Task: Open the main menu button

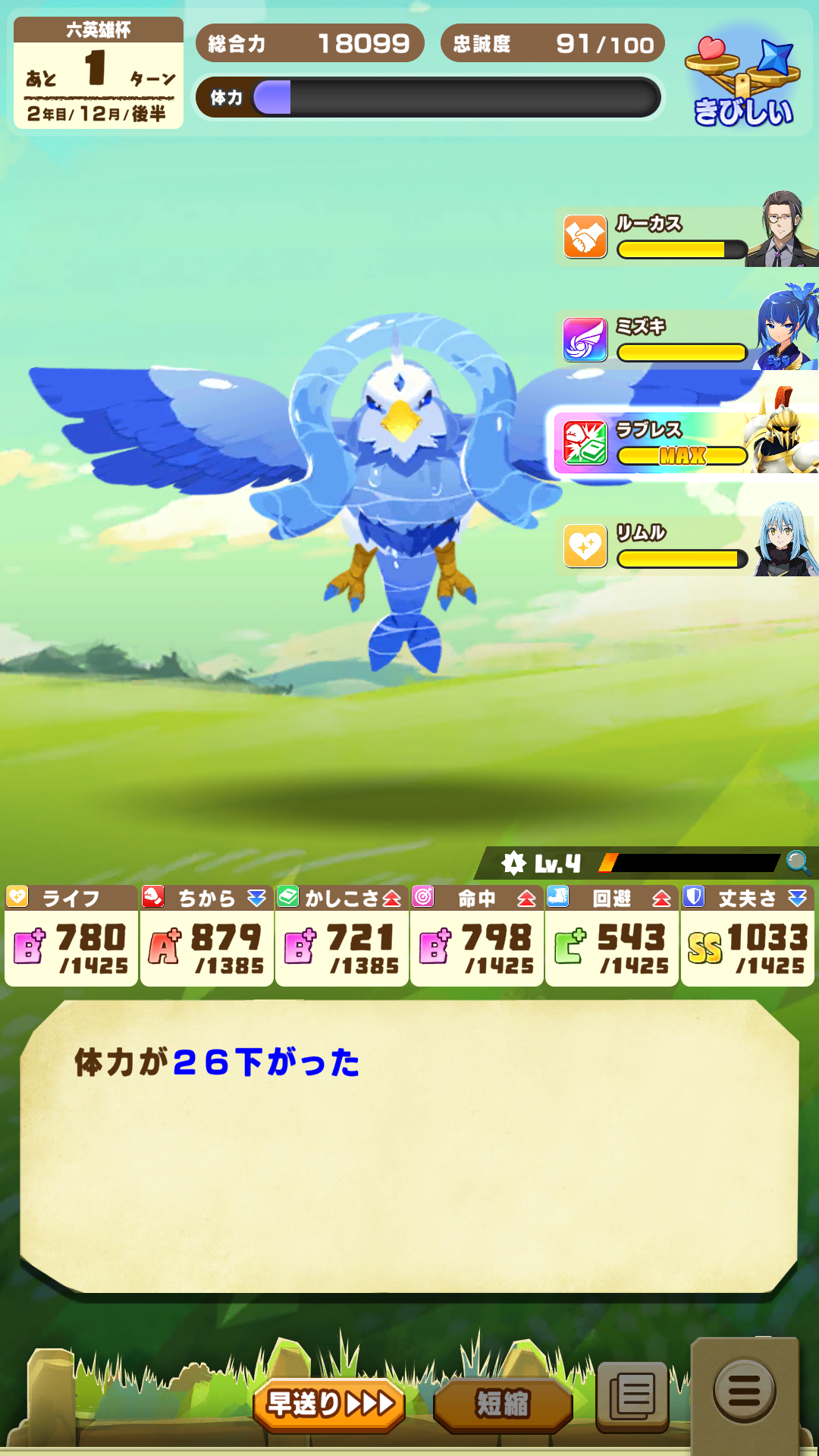Action: click(x=744, y=1391)
